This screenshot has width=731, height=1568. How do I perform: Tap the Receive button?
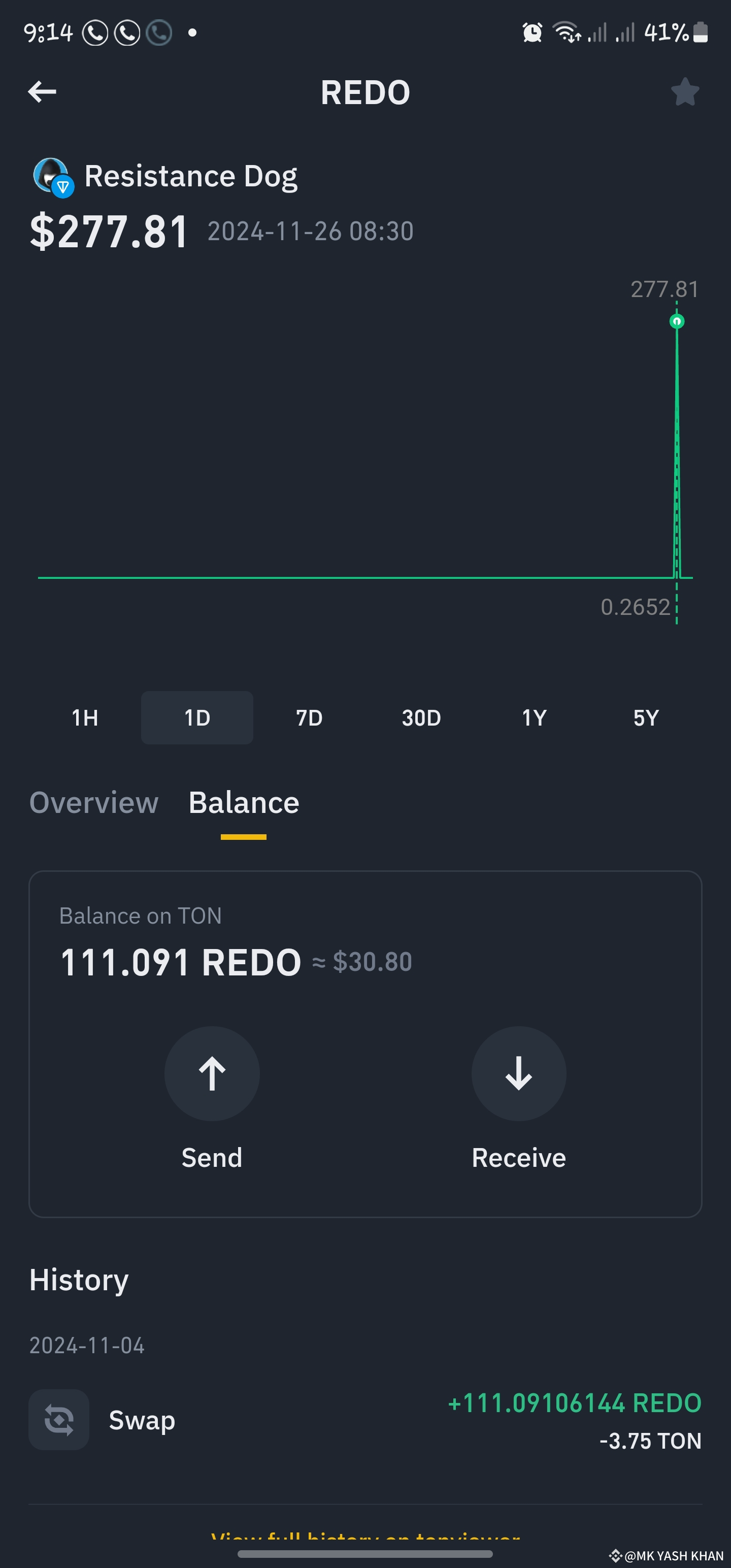pos(519,1097)
